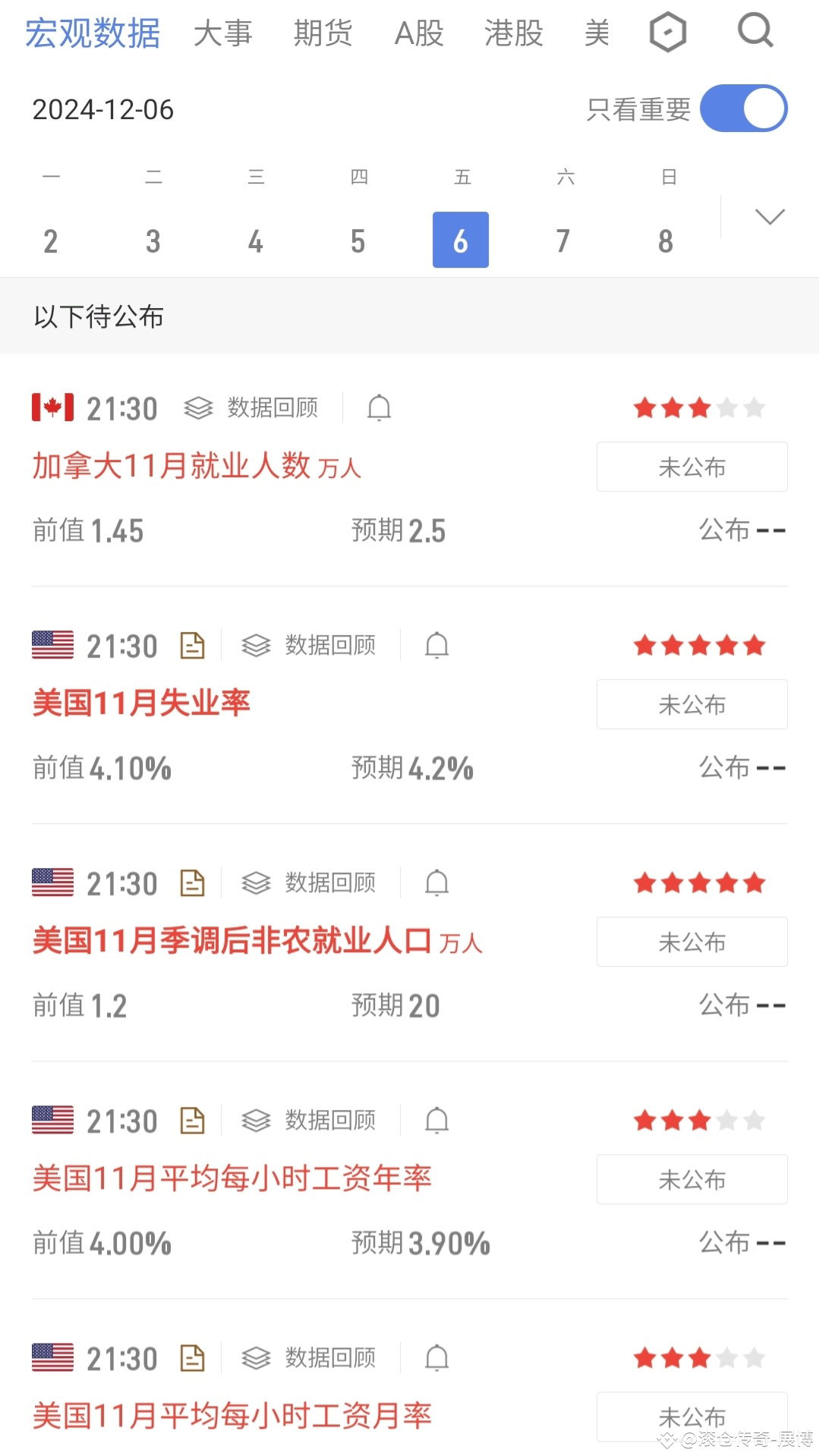819x1456 pixels.
Task: Toggle the 只看重要 switch off
Action: coord(743,108)
